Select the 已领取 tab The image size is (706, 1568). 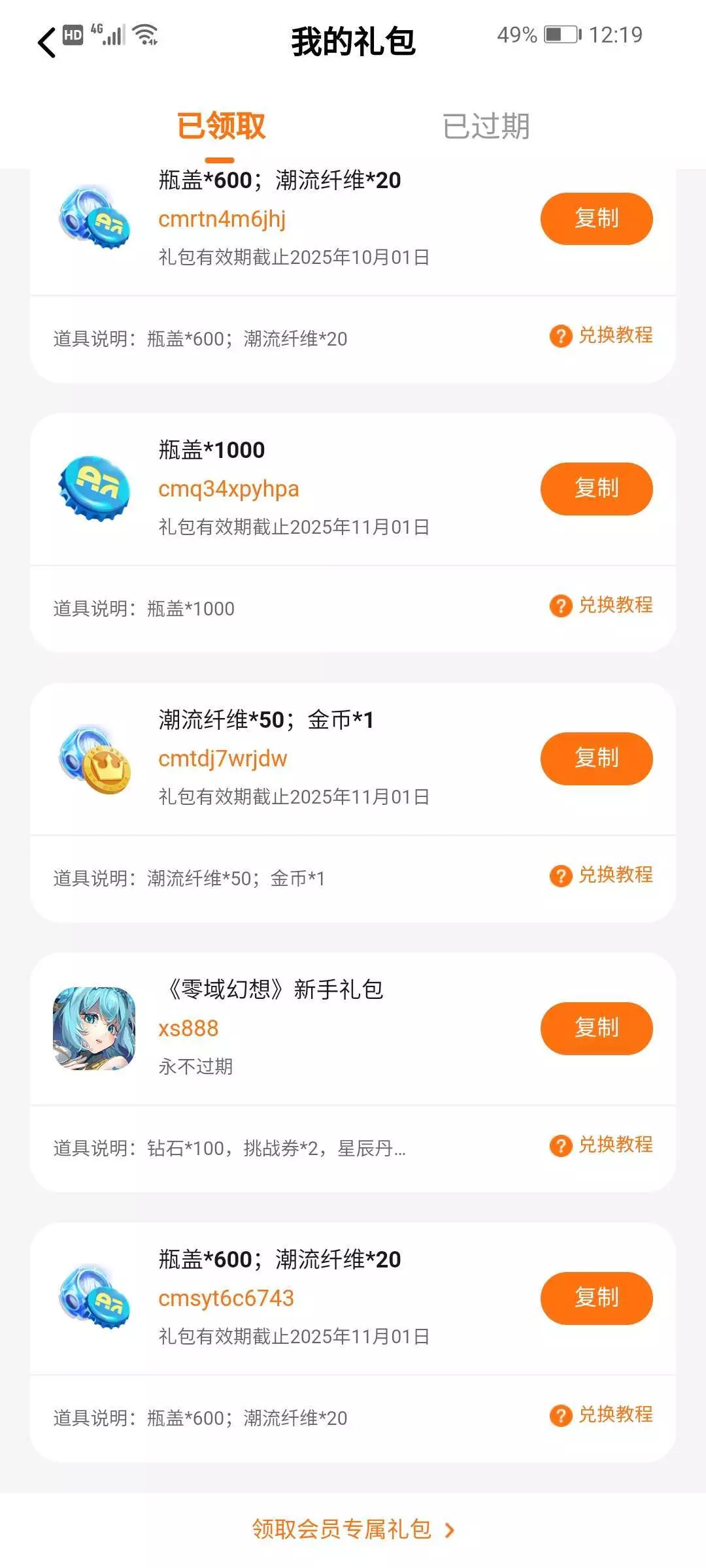click(x=221, y=126)
